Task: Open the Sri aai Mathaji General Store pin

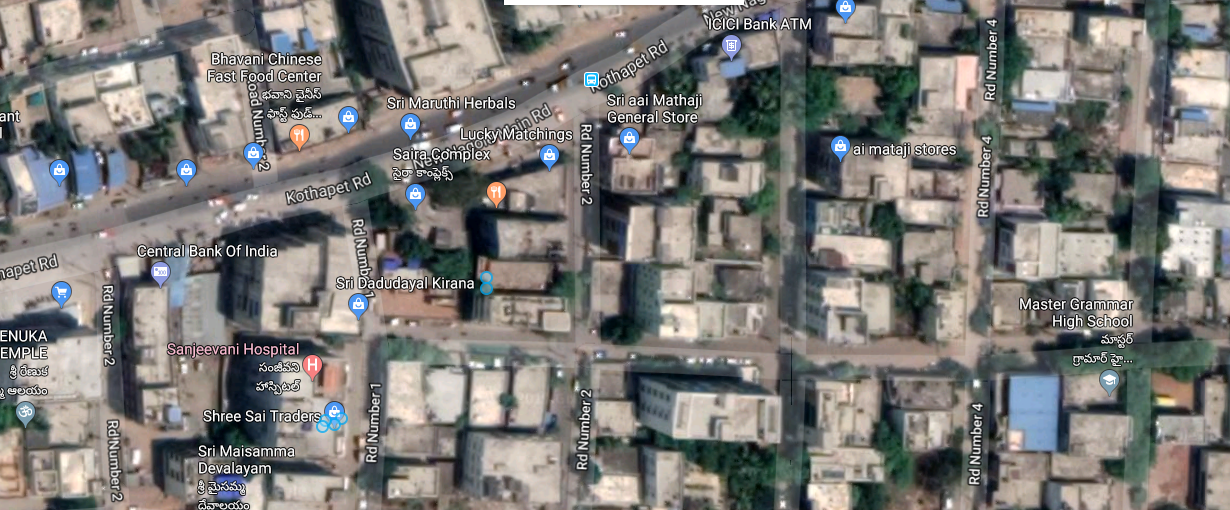Action: pyautogui.click(x=629, y=138)
